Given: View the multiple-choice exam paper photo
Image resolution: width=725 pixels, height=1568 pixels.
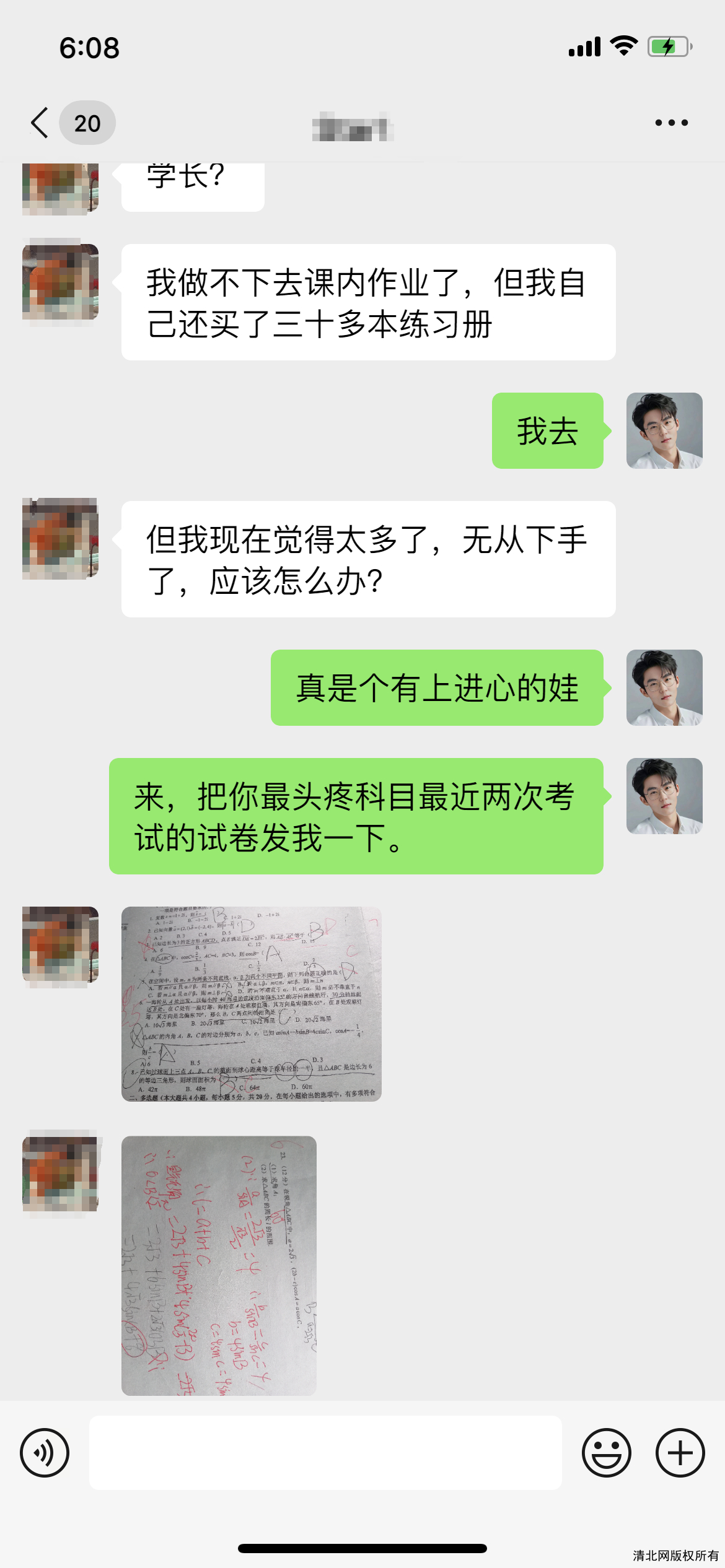Looking at the screenshot, I should coord(251,1004).
